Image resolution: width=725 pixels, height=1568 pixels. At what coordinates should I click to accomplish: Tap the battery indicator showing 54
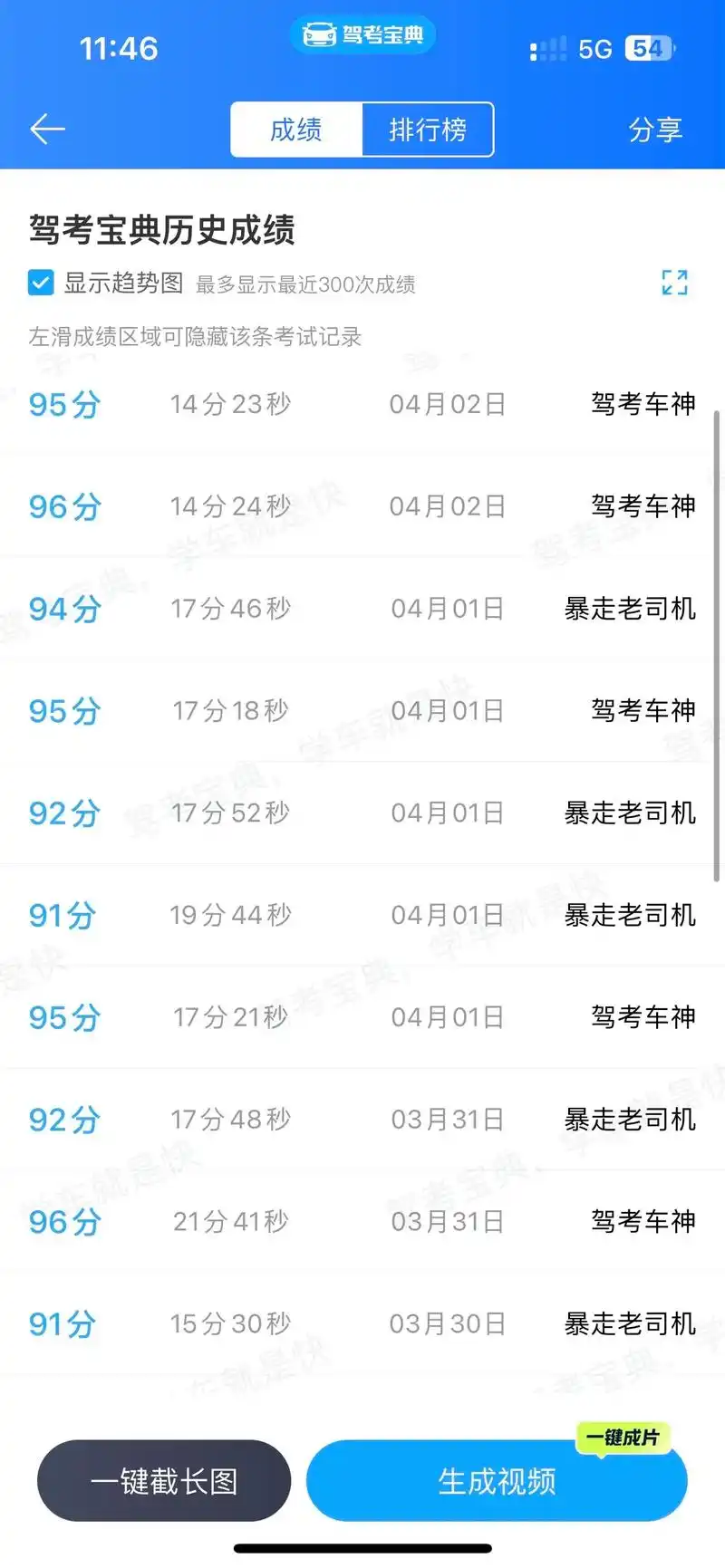click(649, 48)
